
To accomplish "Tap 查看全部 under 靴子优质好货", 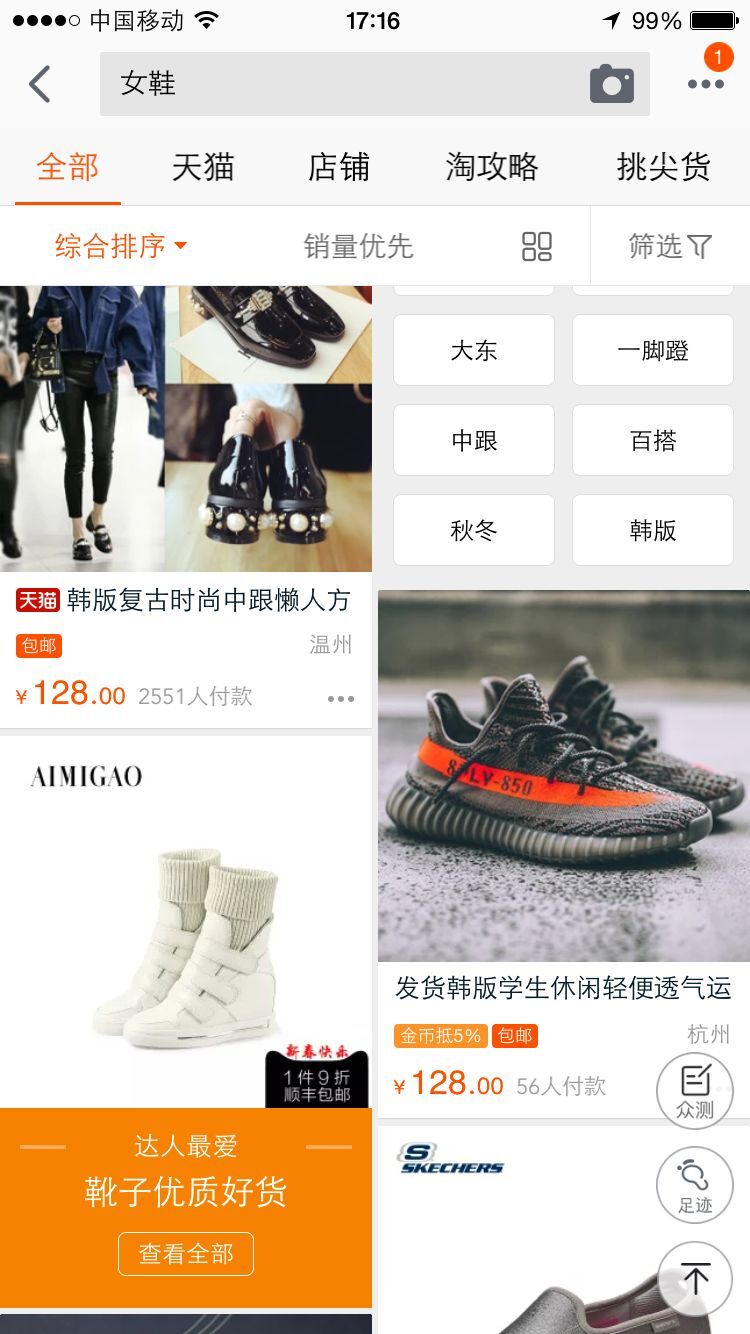I will click(186, 1253).
